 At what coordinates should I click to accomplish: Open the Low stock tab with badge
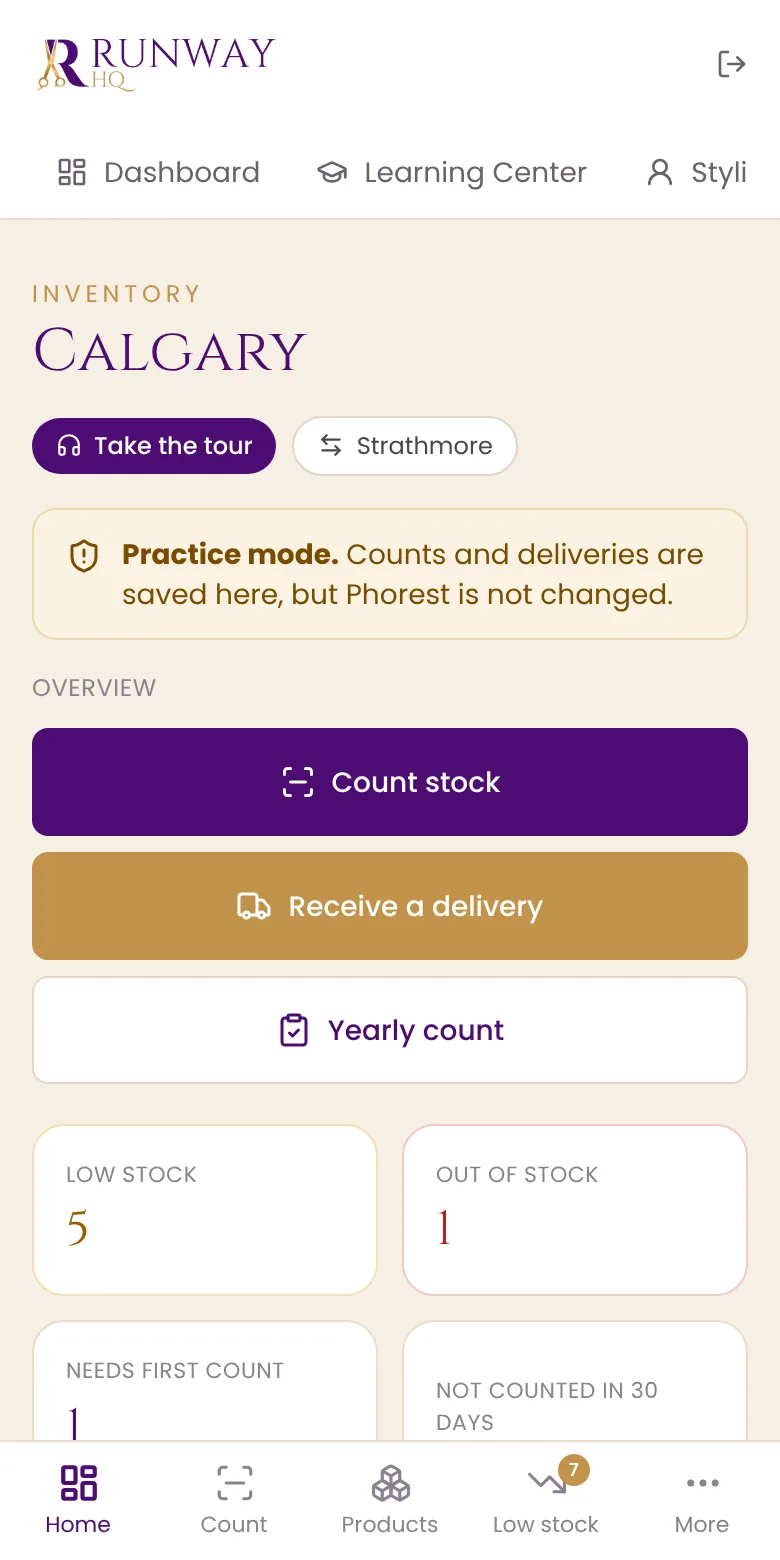[546, 1500]
